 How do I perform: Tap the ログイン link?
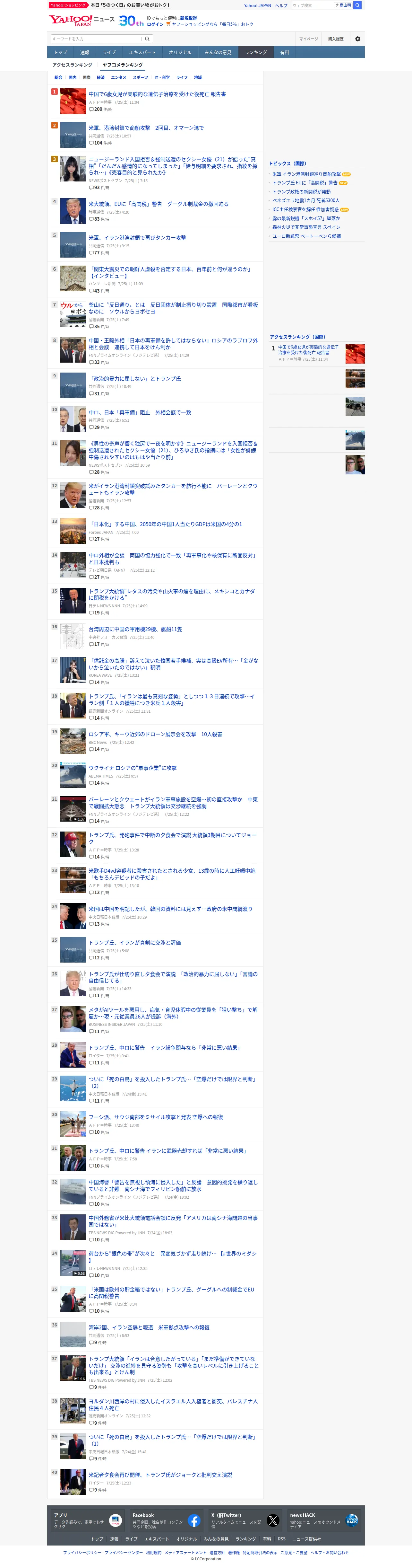[155, 24]
